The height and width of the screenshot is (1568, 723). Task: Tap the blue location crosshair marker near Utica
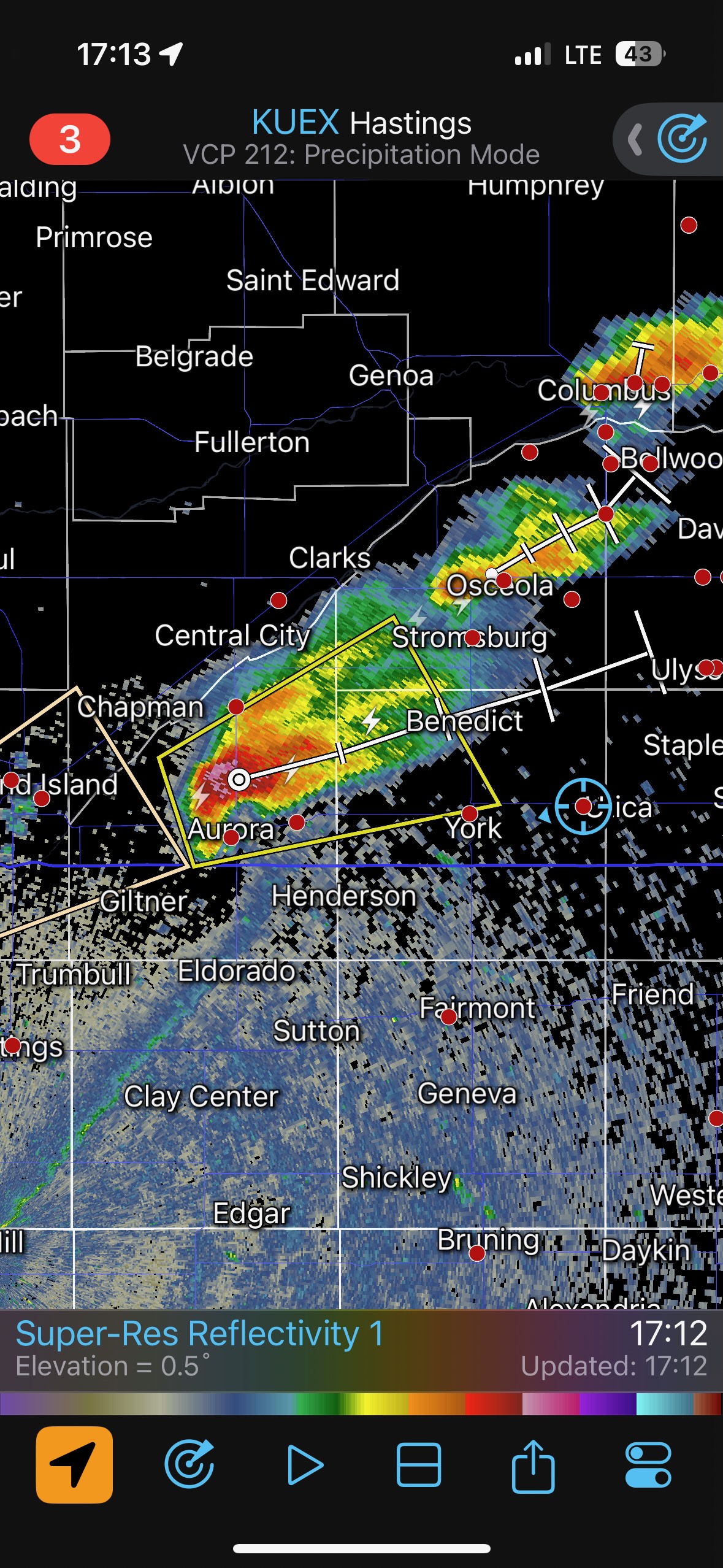tap(583, 806)
